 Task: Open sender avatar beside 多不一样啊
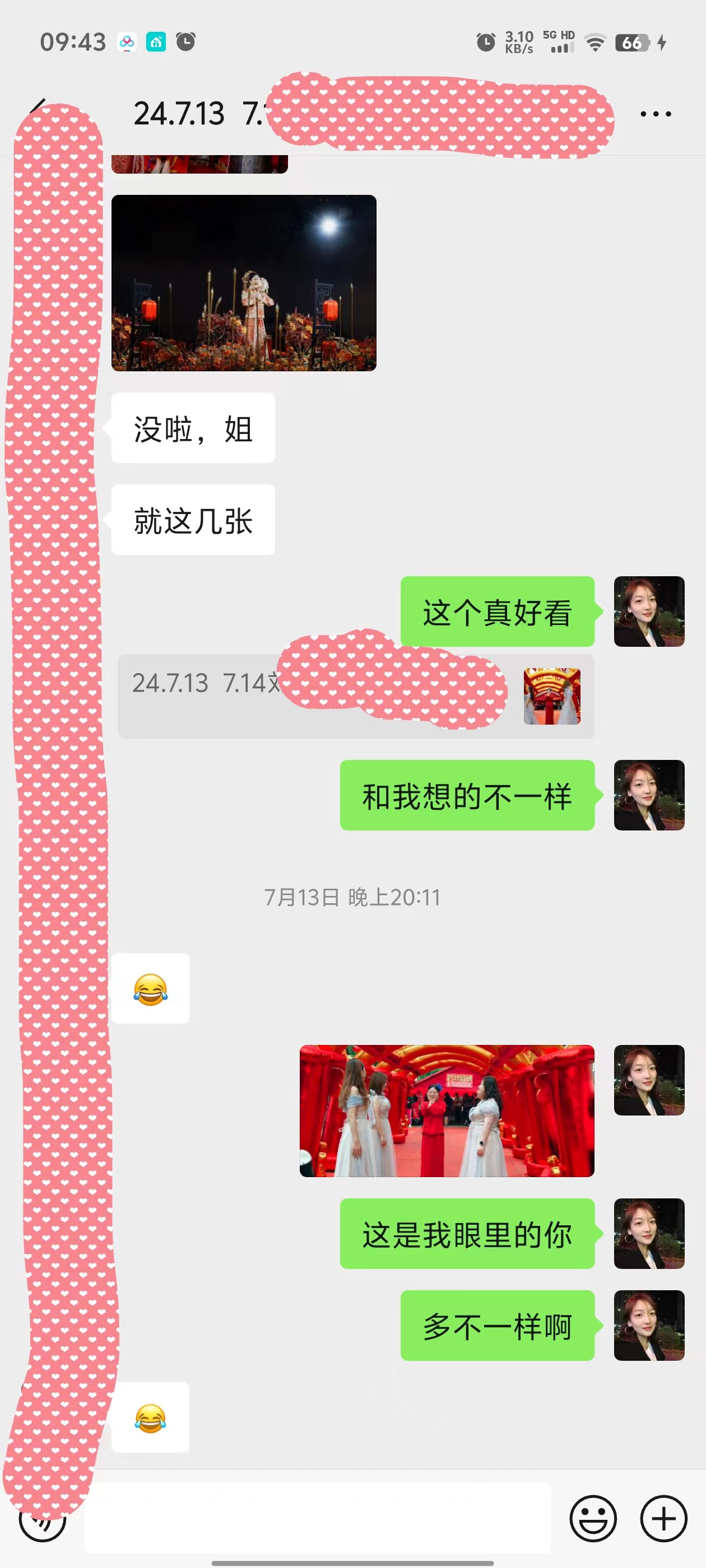pos(649,1326)
